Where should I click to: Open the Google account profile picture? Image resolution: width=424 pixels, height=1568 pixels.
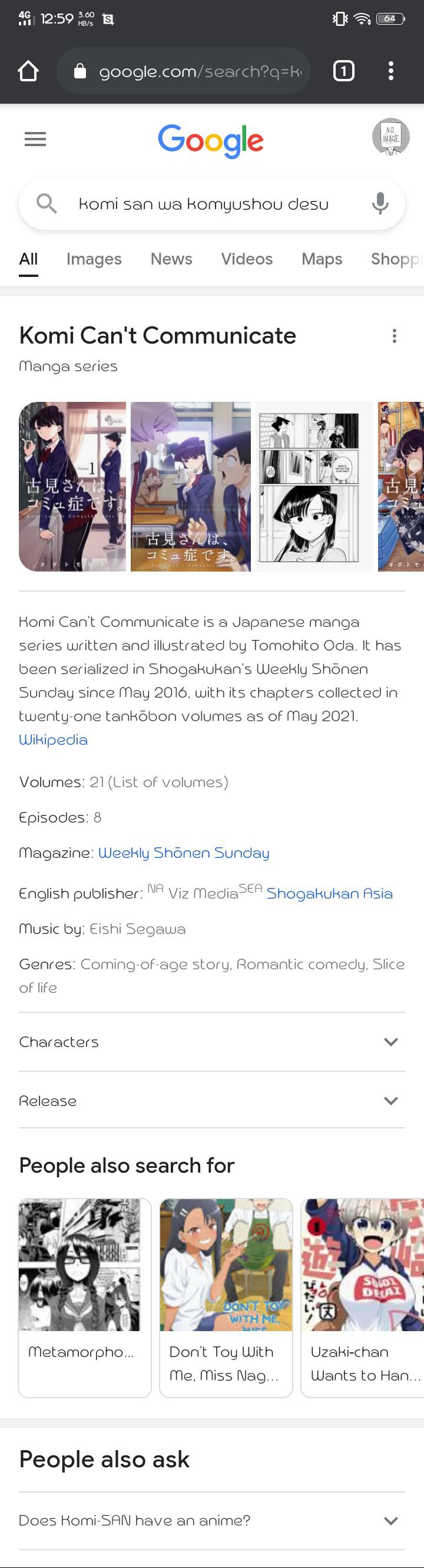[x=390, y=137]
